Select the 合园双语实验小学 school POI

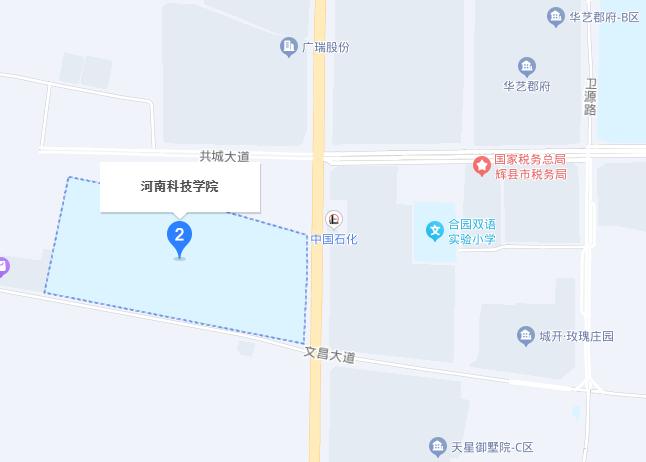pos(435,231)
